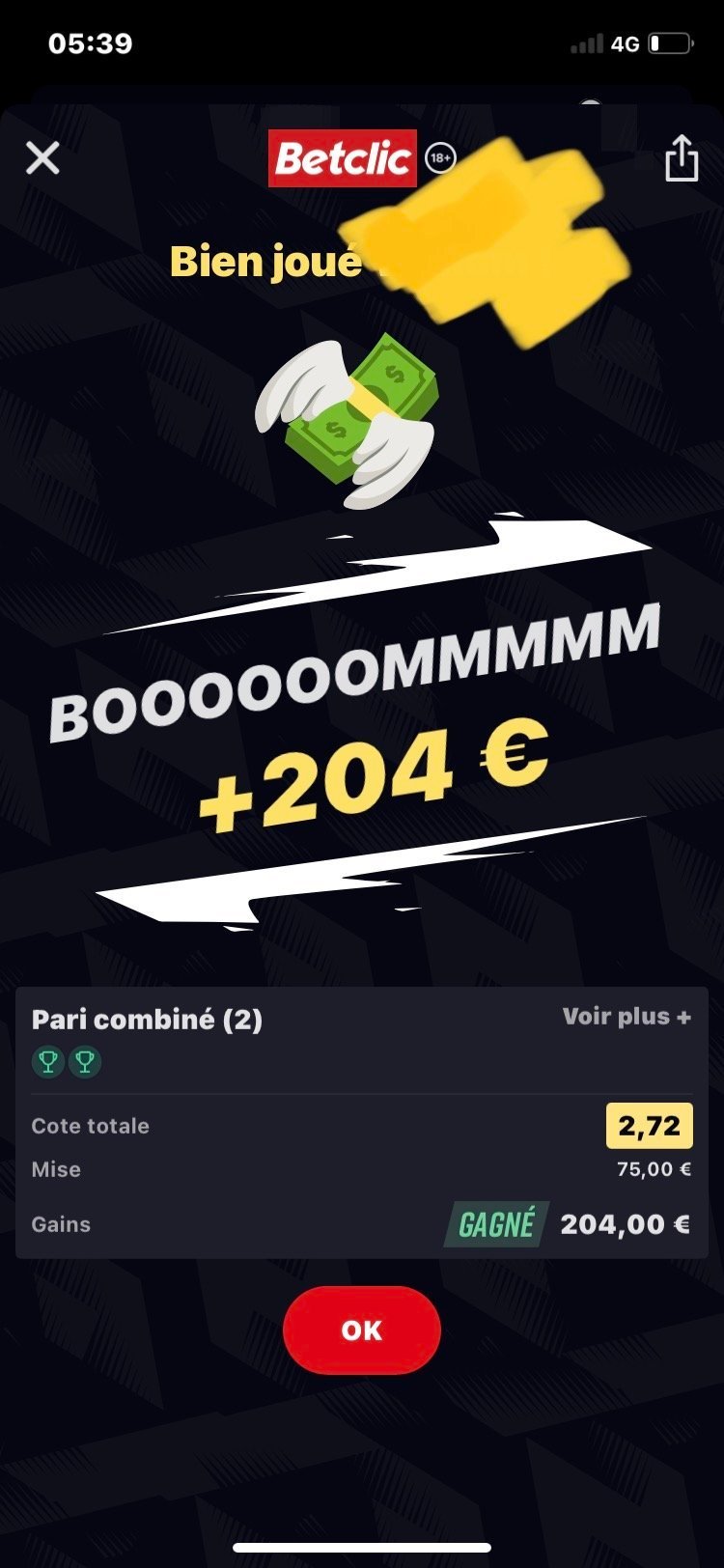Confirm with the red OK button
Viewport: 724px width, 1568px height.
pyautogui.click(x=362, y=1330)
